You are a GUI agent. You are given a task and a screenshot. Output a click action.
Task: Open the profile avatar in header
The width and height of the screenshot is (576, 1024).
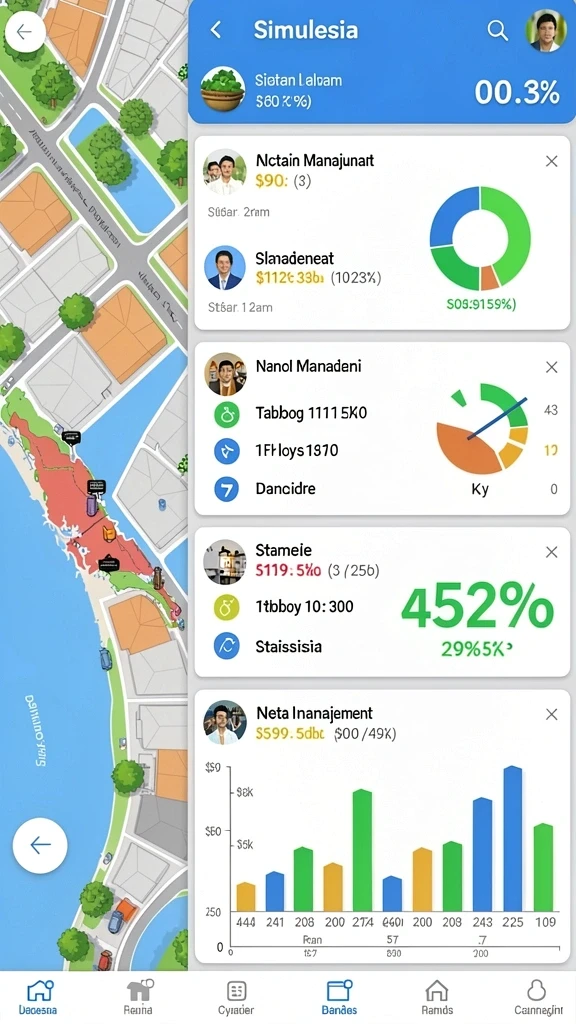tap(546, 31)
